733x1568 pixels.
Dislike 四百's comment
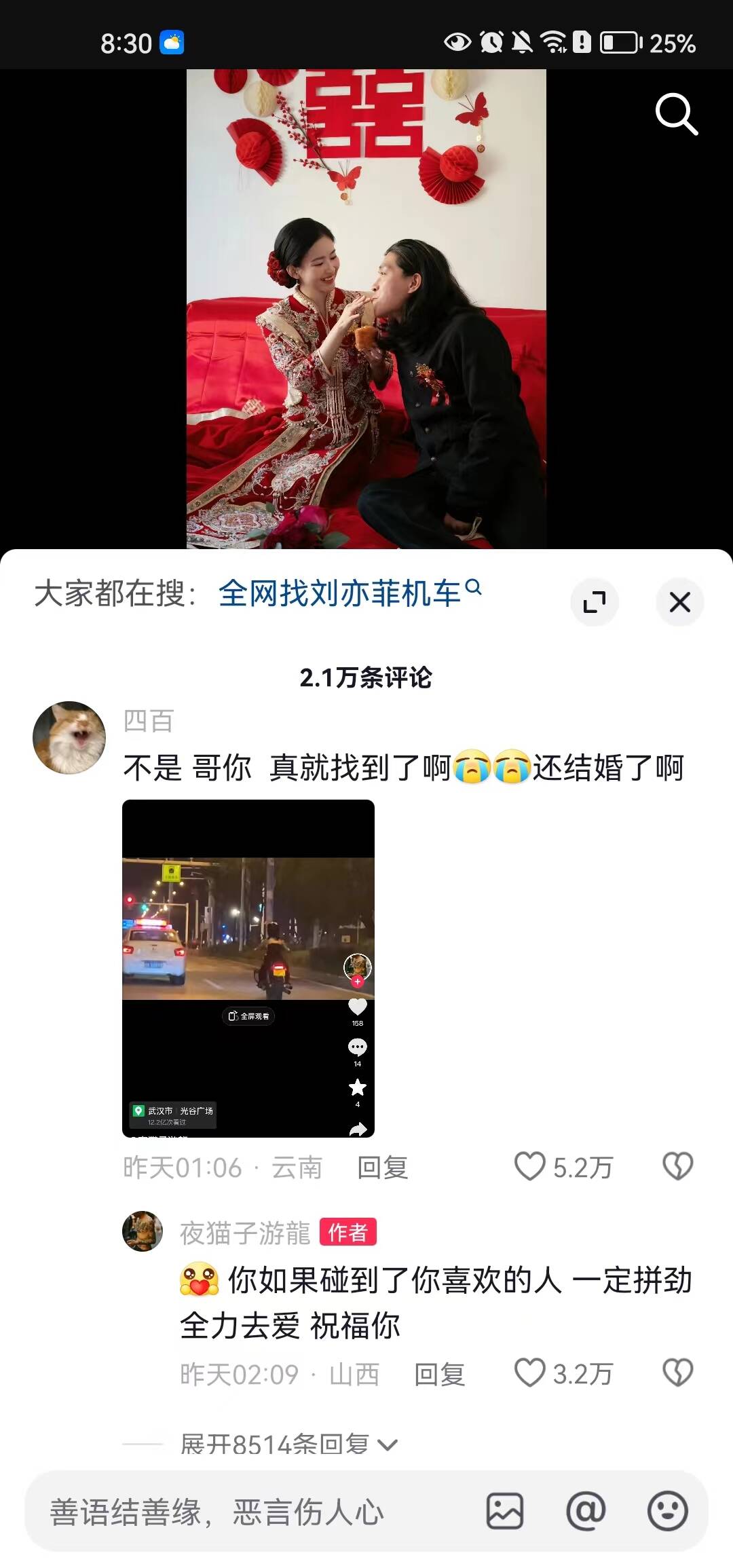(677, 1167)
